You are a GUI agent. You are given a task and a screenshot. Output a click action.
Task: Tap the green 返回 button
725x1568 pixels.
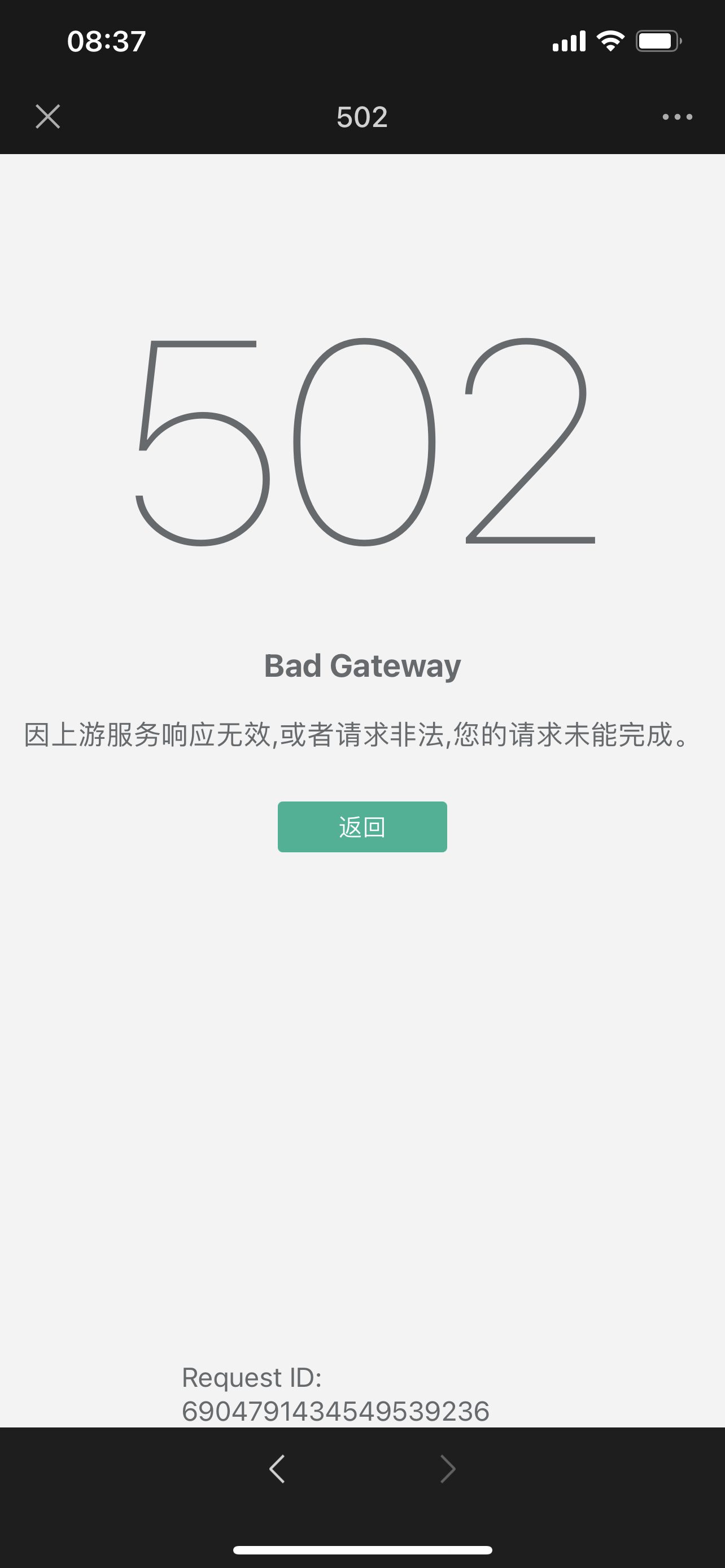(x=362, y=826)
